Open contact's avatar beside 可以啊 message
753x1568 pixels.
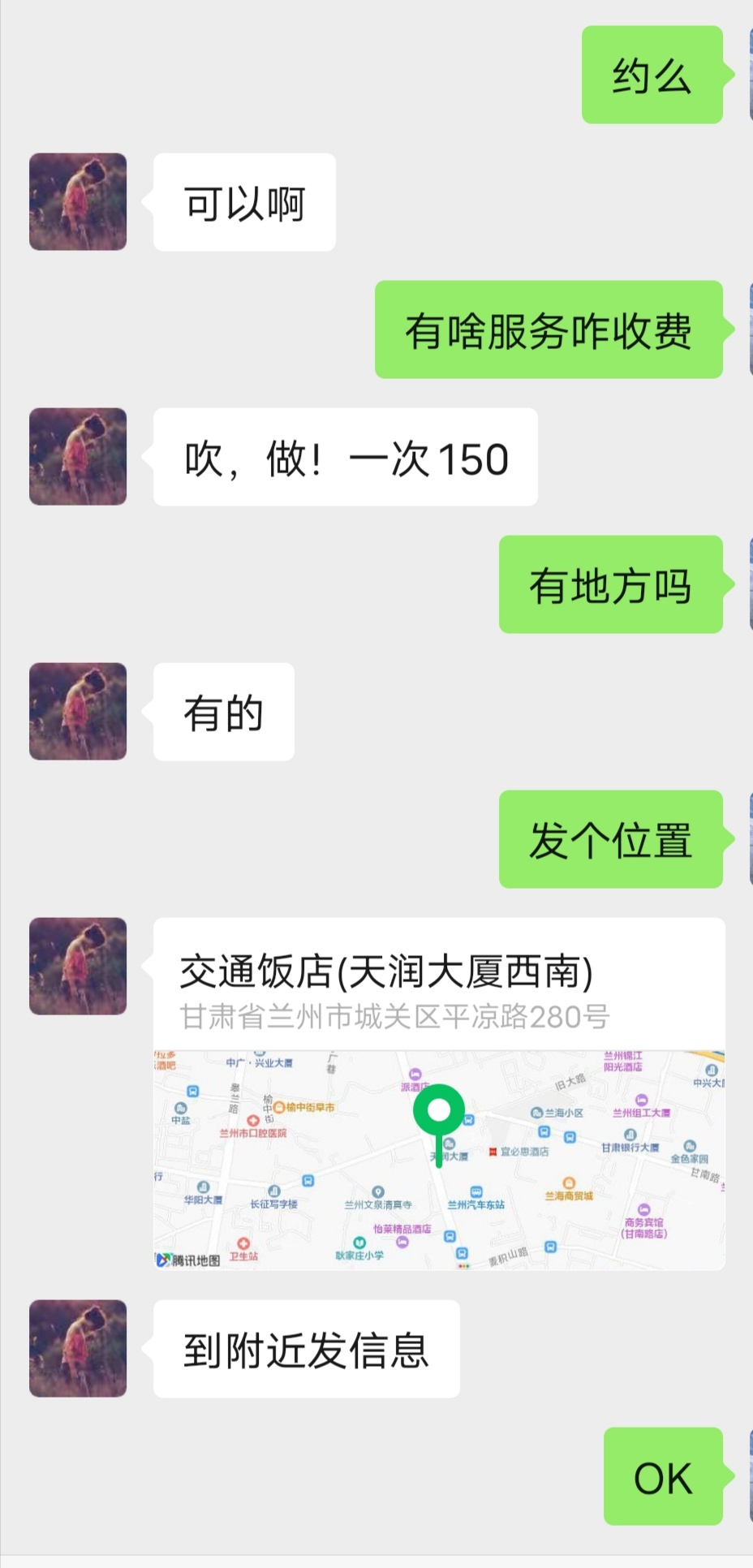[x=78, y=201]
